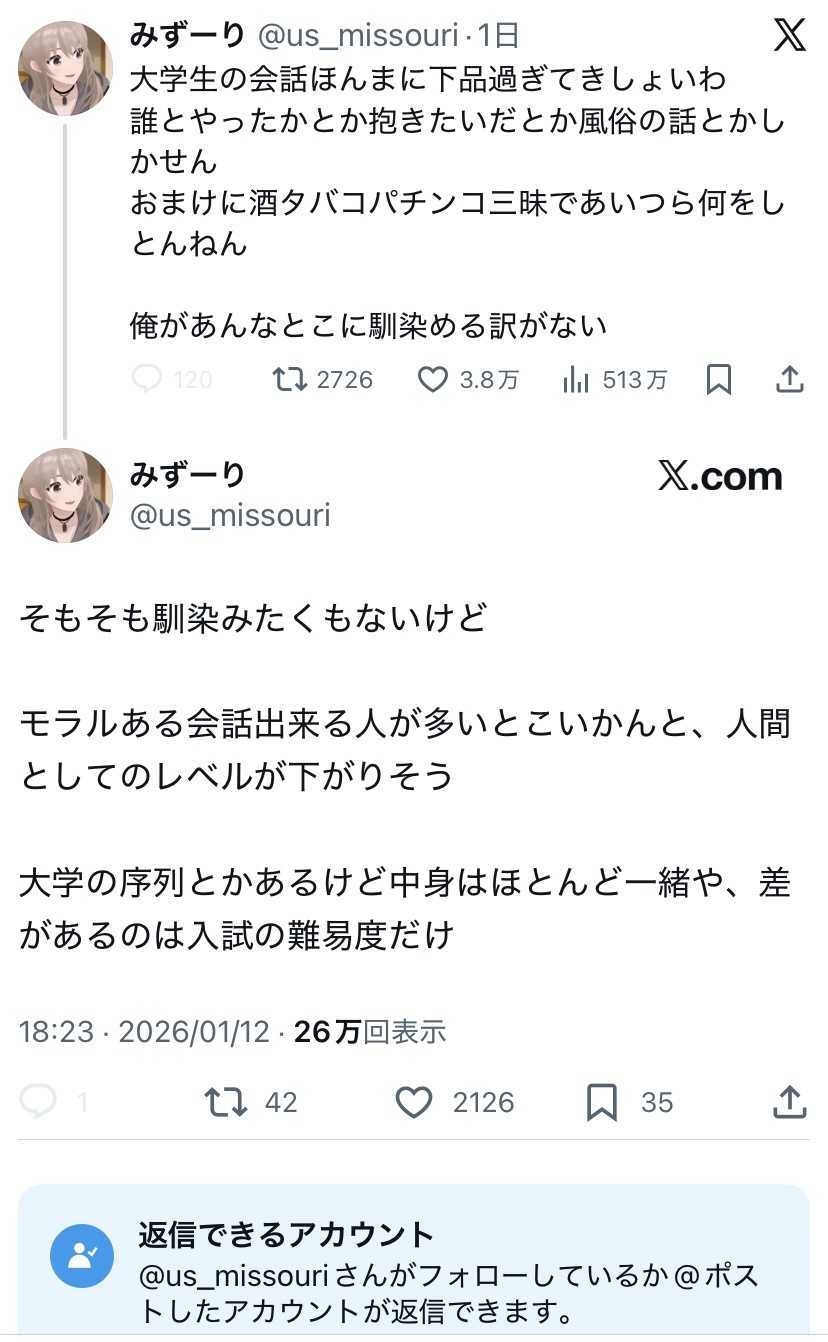Like the top post about 大学生の会話
The height and width of the screenshot is (1342, 828).
pyautogui.click(x=432, y=380)
